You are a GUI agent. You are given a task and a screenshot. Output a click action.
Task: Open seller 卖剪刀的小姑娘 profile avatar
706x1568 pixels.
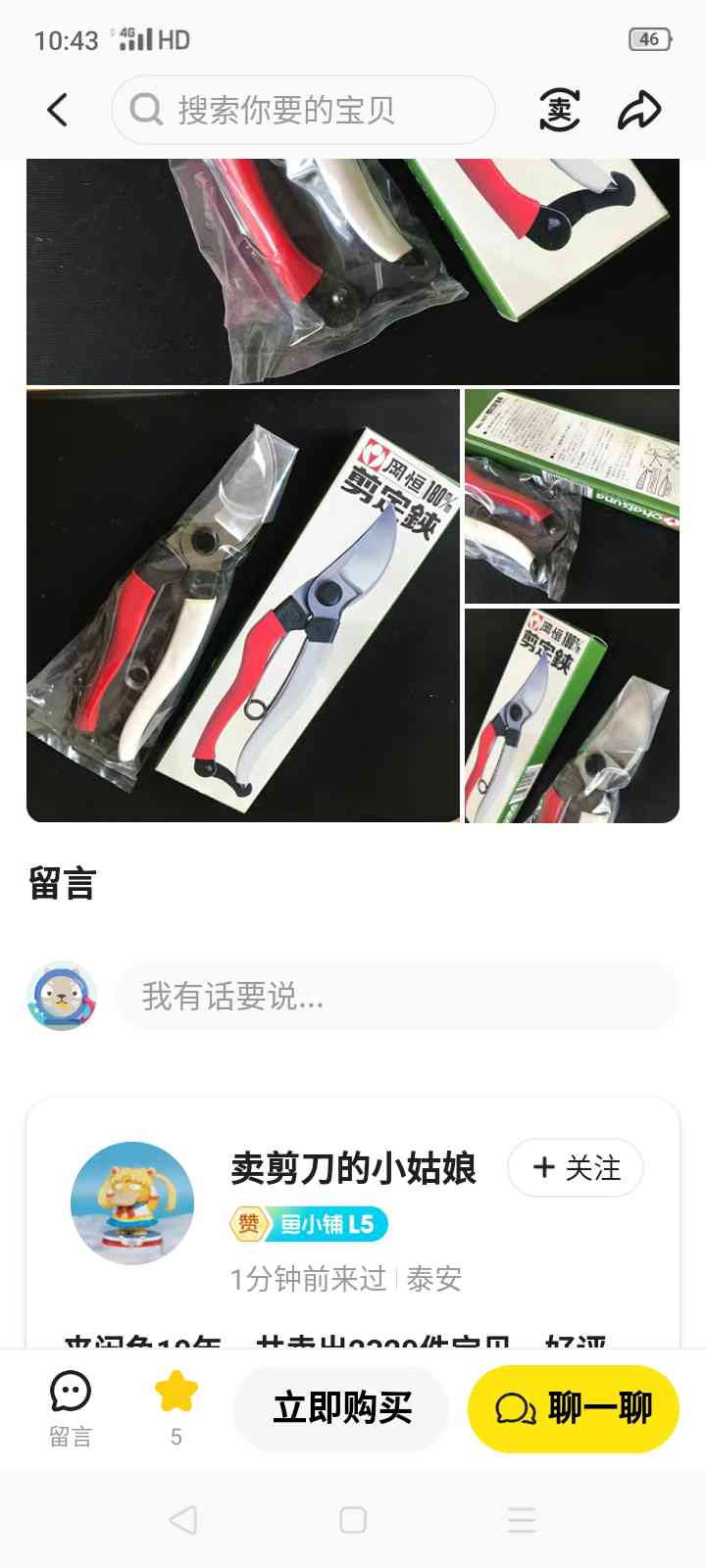point(132,1203)
